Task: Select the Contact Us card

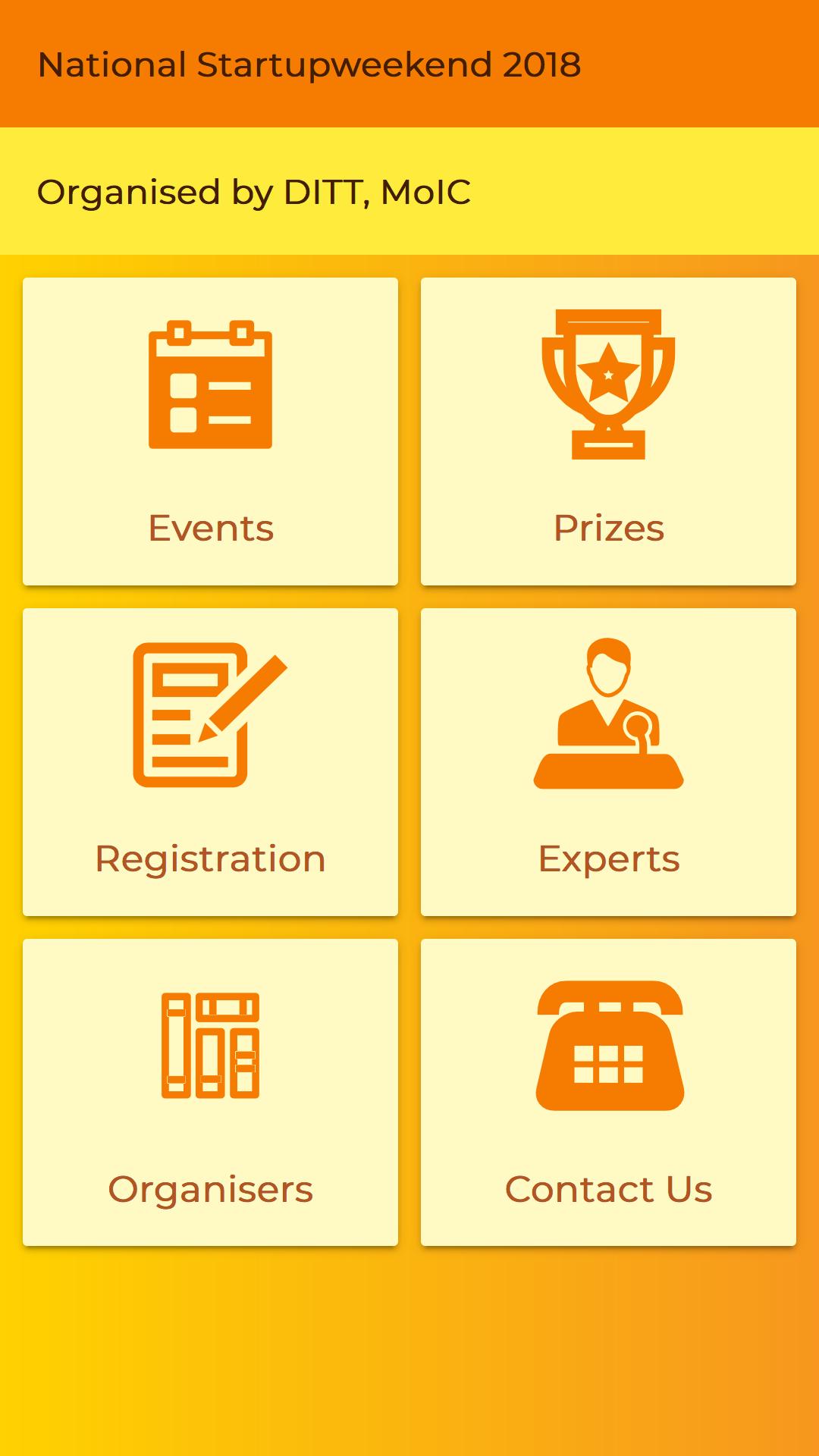Action: [608, 1092]
